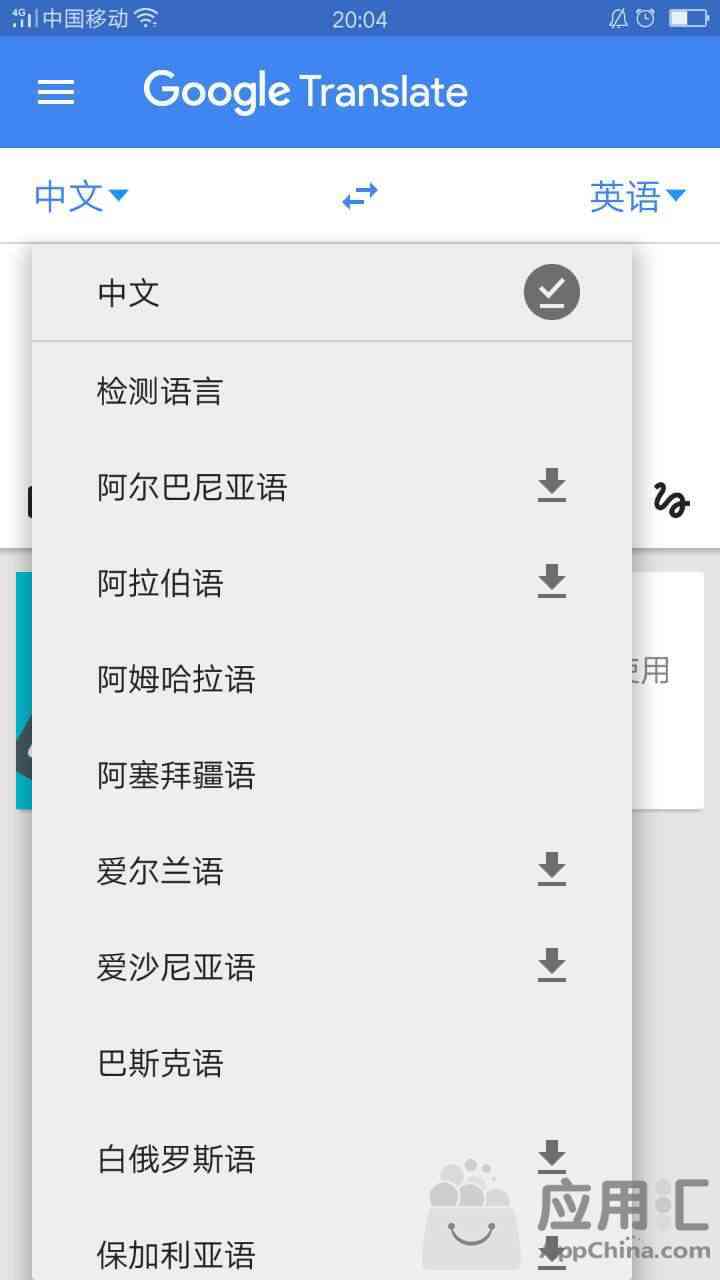This screenshot has width=720, height=1280.
Task: Collapse the 中文 source language dropdown
Action: point(81,196)
